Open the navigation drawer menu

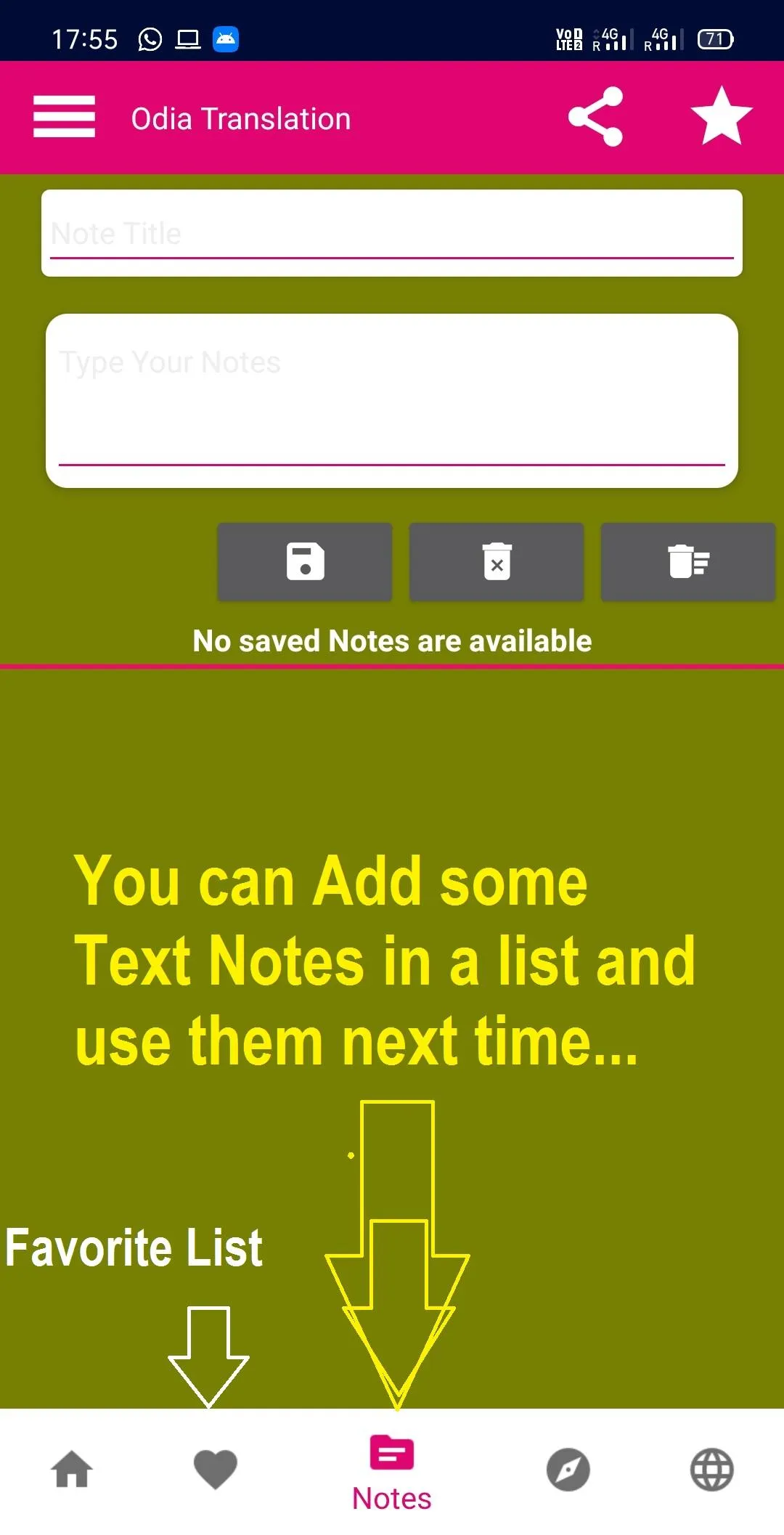point(64,118)
